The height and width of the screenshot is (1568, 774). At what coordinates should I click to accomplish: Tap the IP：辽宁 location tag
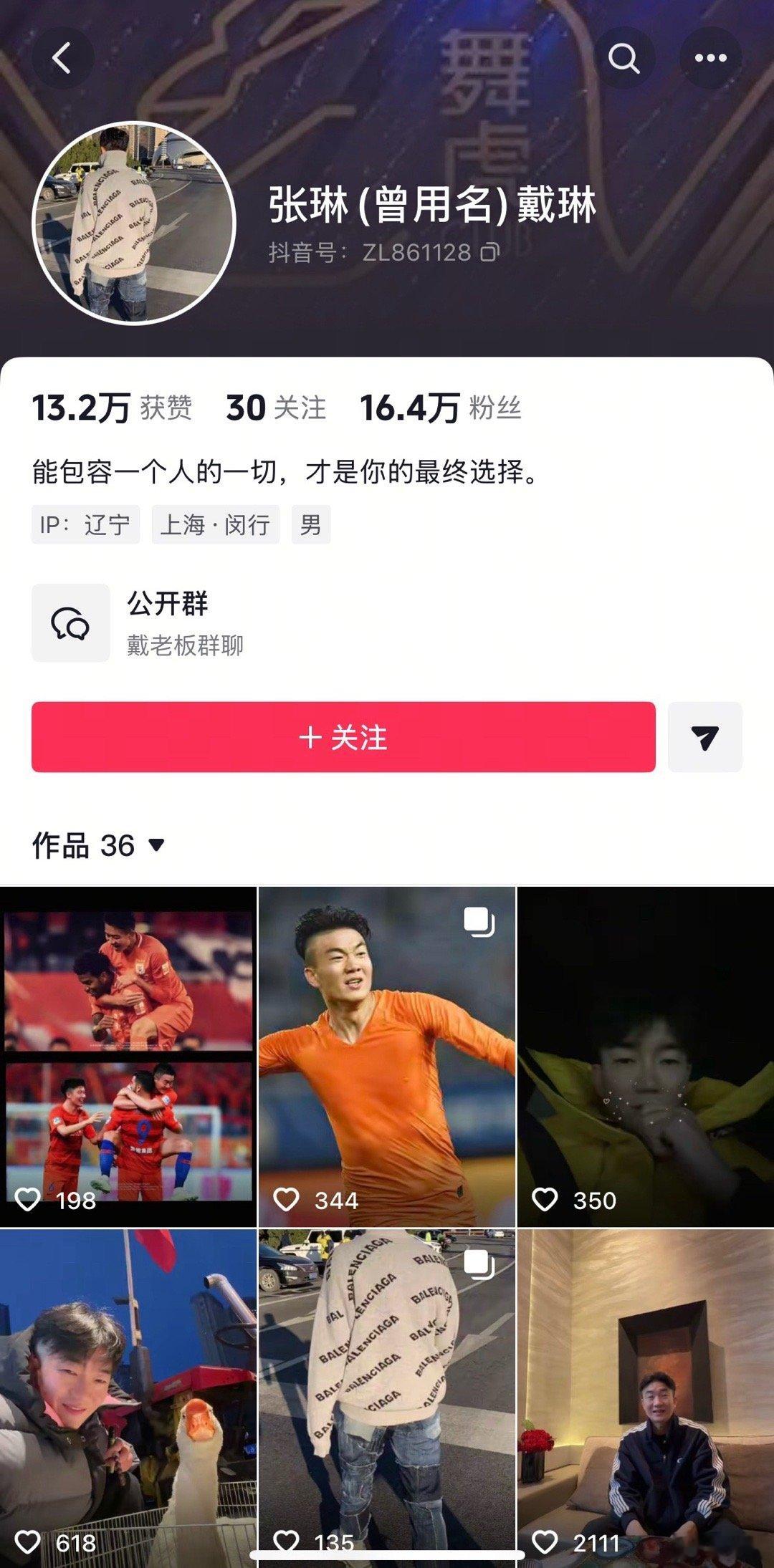[86, 525]
